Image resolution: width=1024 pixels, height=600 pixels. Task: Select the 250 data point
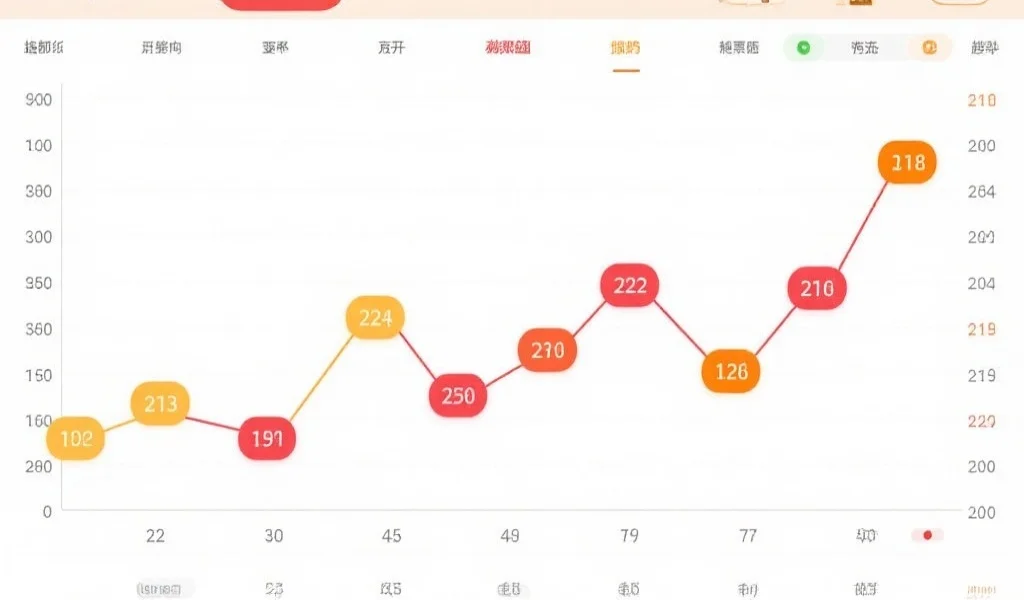(x=457, y=396)
